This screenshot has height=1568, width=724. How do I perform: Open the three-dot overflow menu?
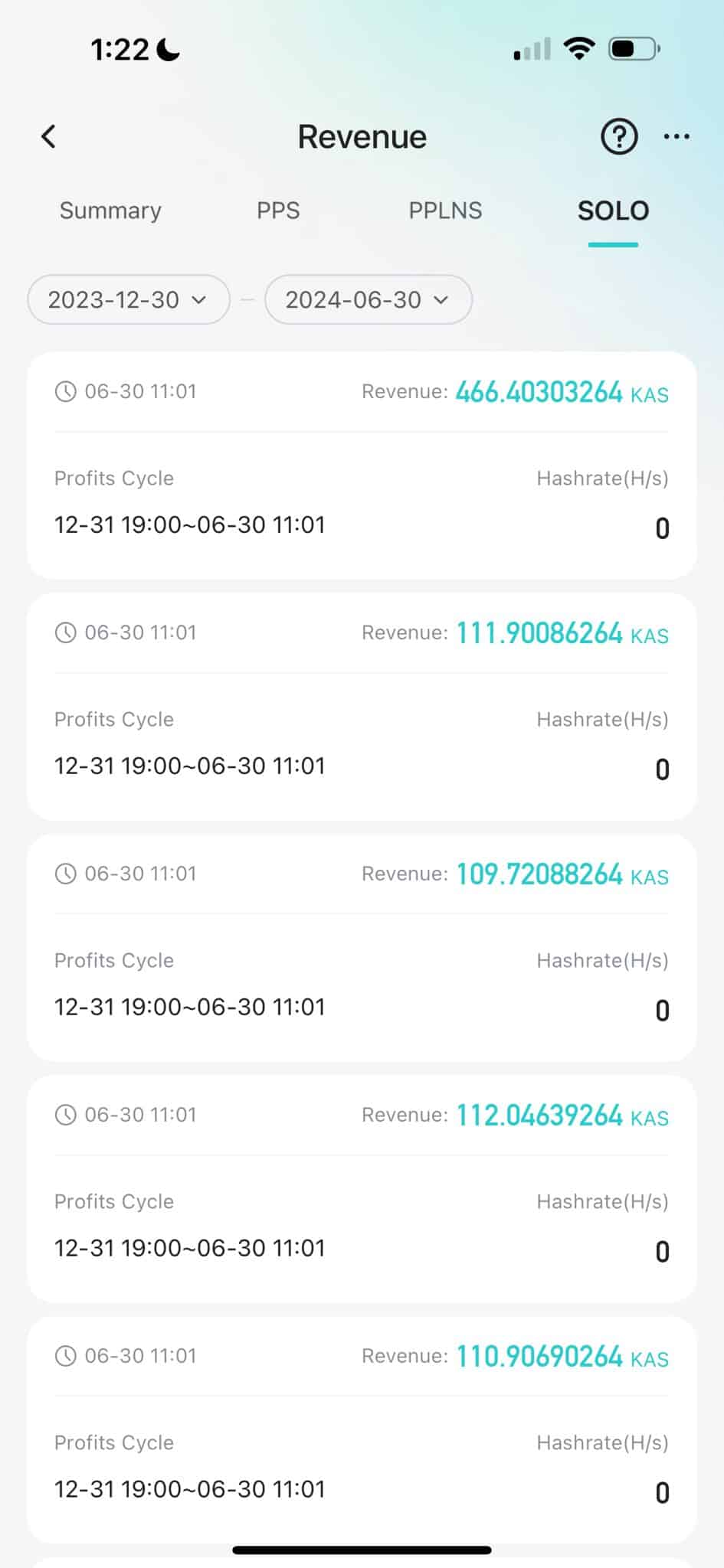click(x=676, y=137)
